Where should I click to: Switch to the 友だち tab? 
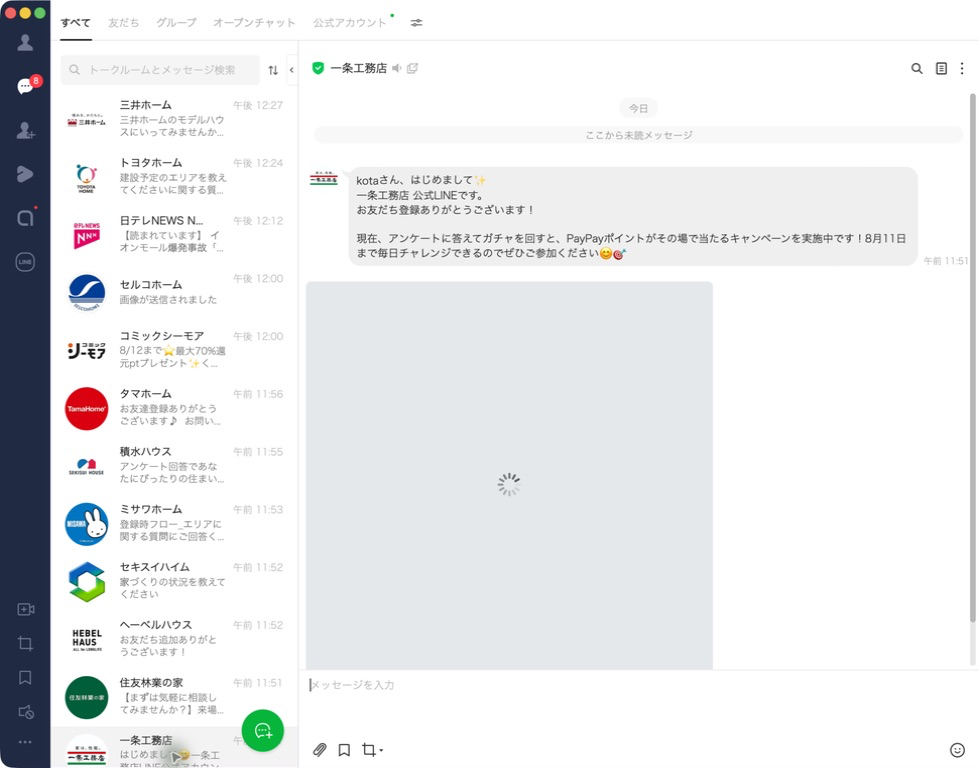click(124, 22)
